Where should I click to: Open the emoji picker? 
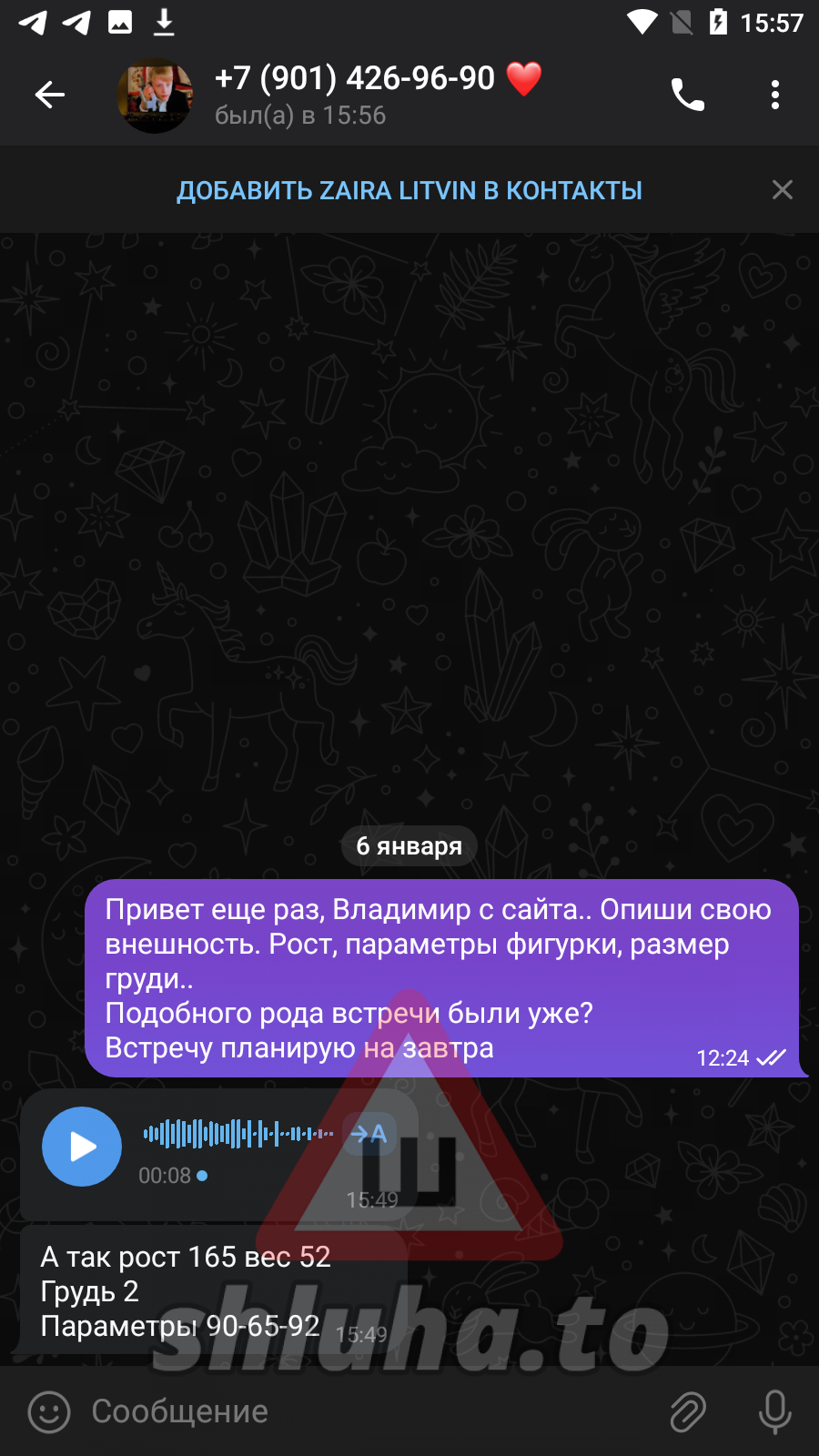click(x=49, y=1411)
